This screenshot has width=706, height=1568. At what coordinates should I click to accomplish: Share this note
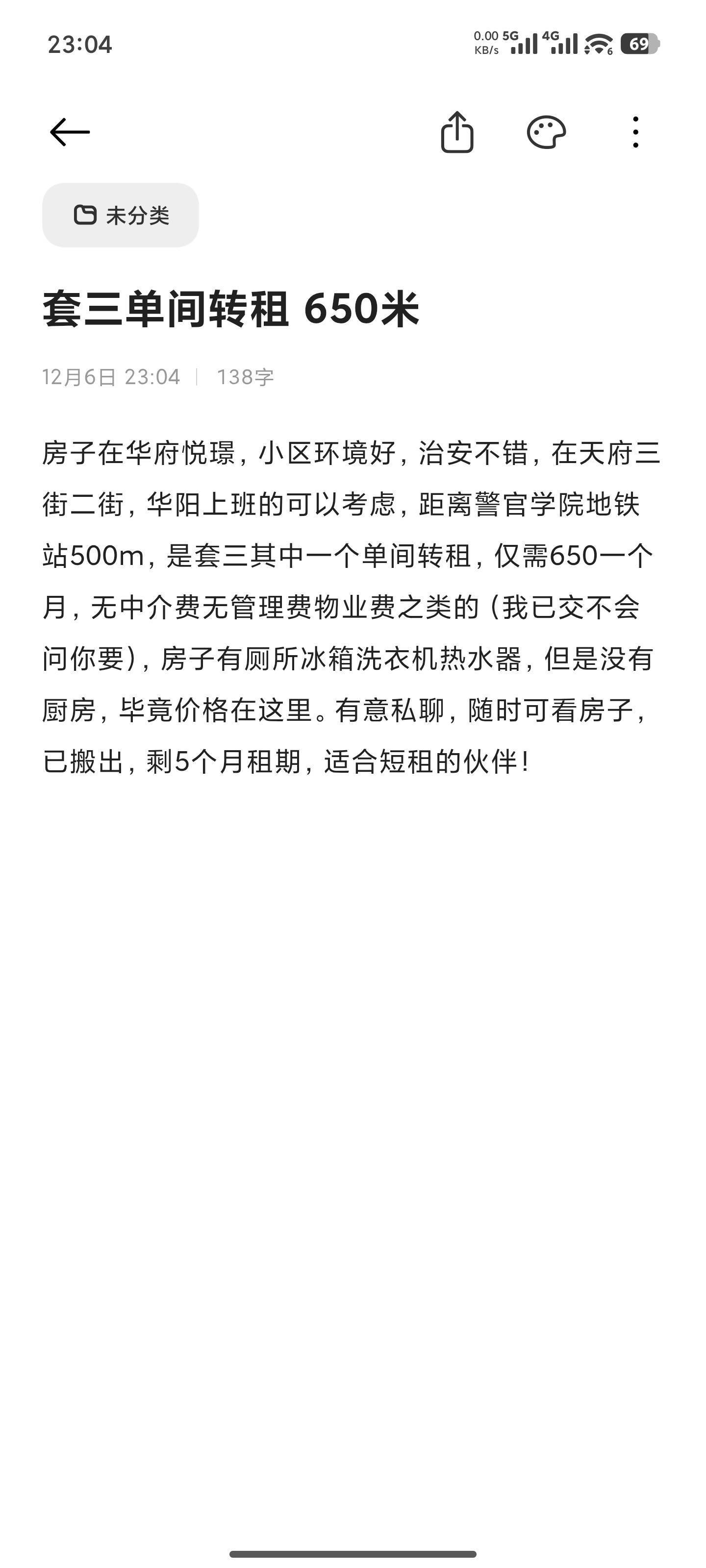[457, 132]
